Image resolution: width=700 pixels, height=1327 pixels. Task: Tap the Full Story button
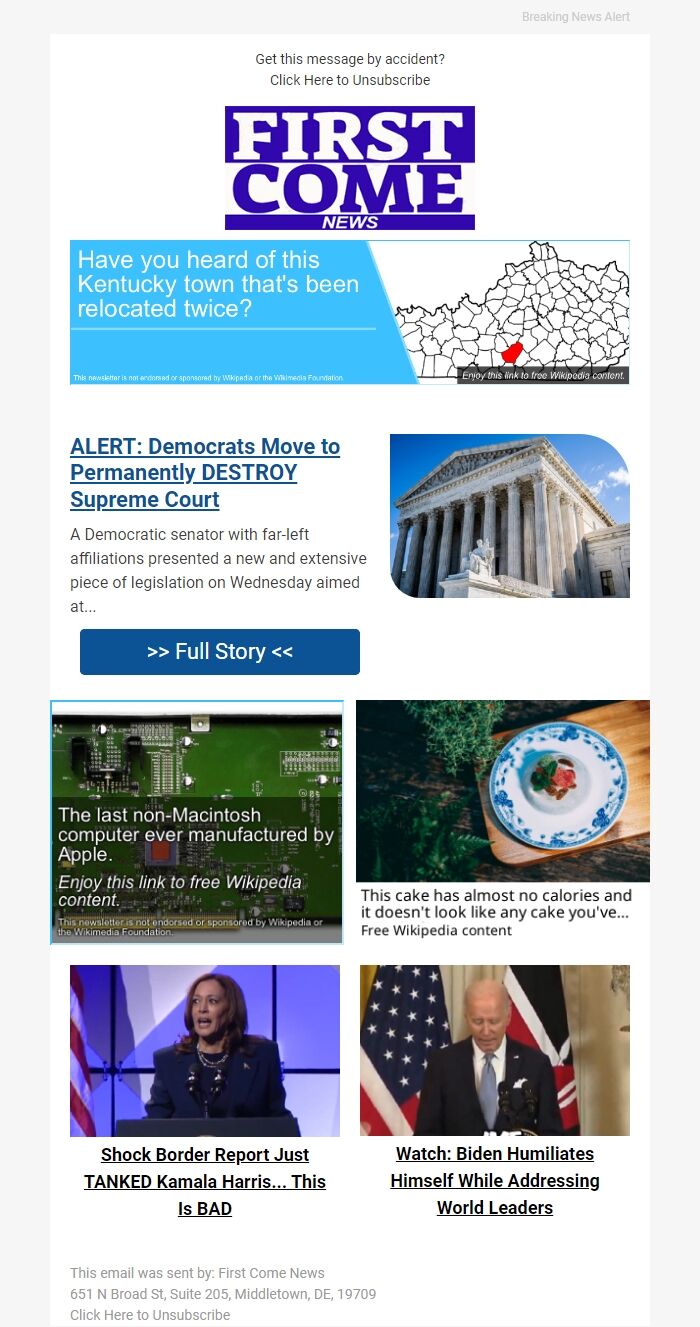pyautogui.click(x=220, y=652)
